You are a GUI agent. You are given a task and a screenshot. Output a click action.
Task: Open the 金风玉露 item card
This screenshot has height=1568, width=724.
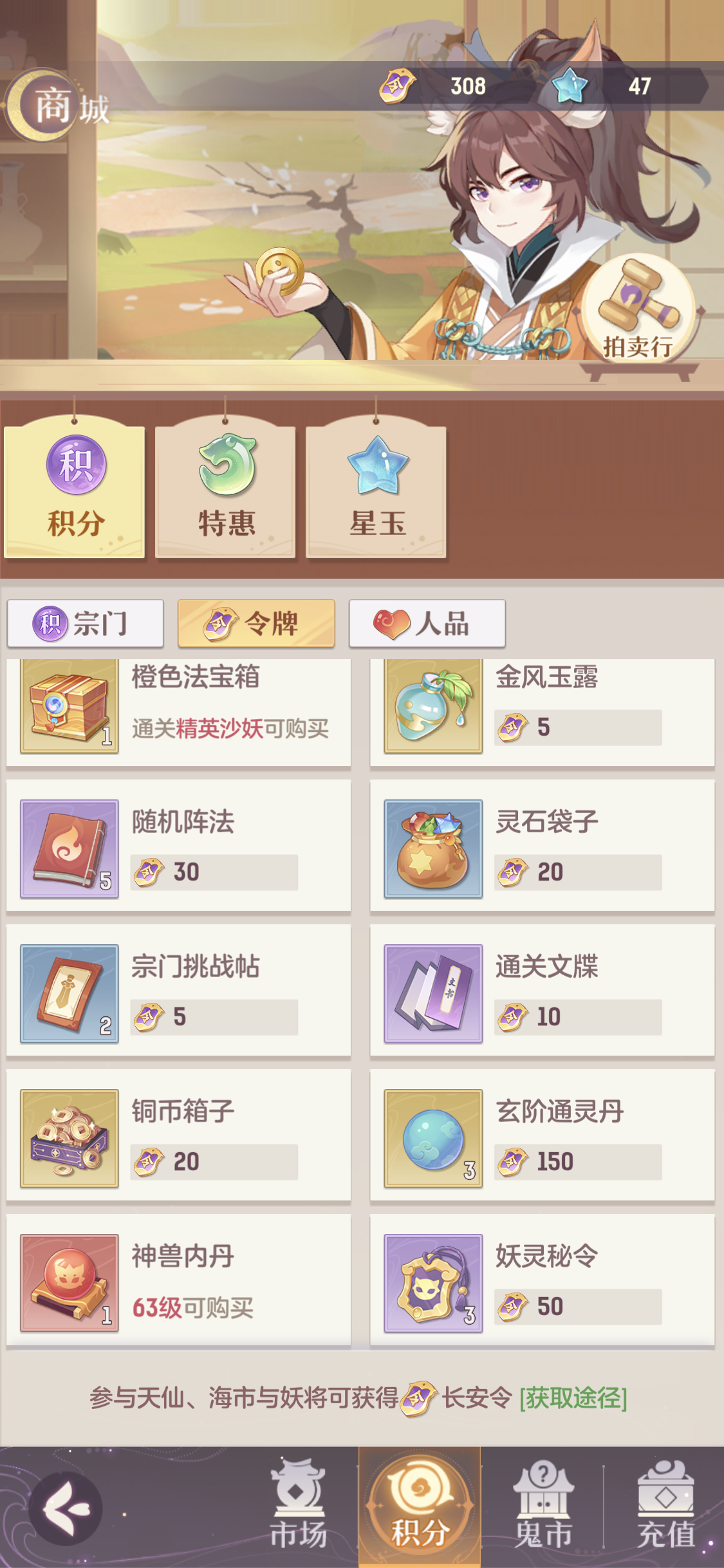click(x=542, y=713)
